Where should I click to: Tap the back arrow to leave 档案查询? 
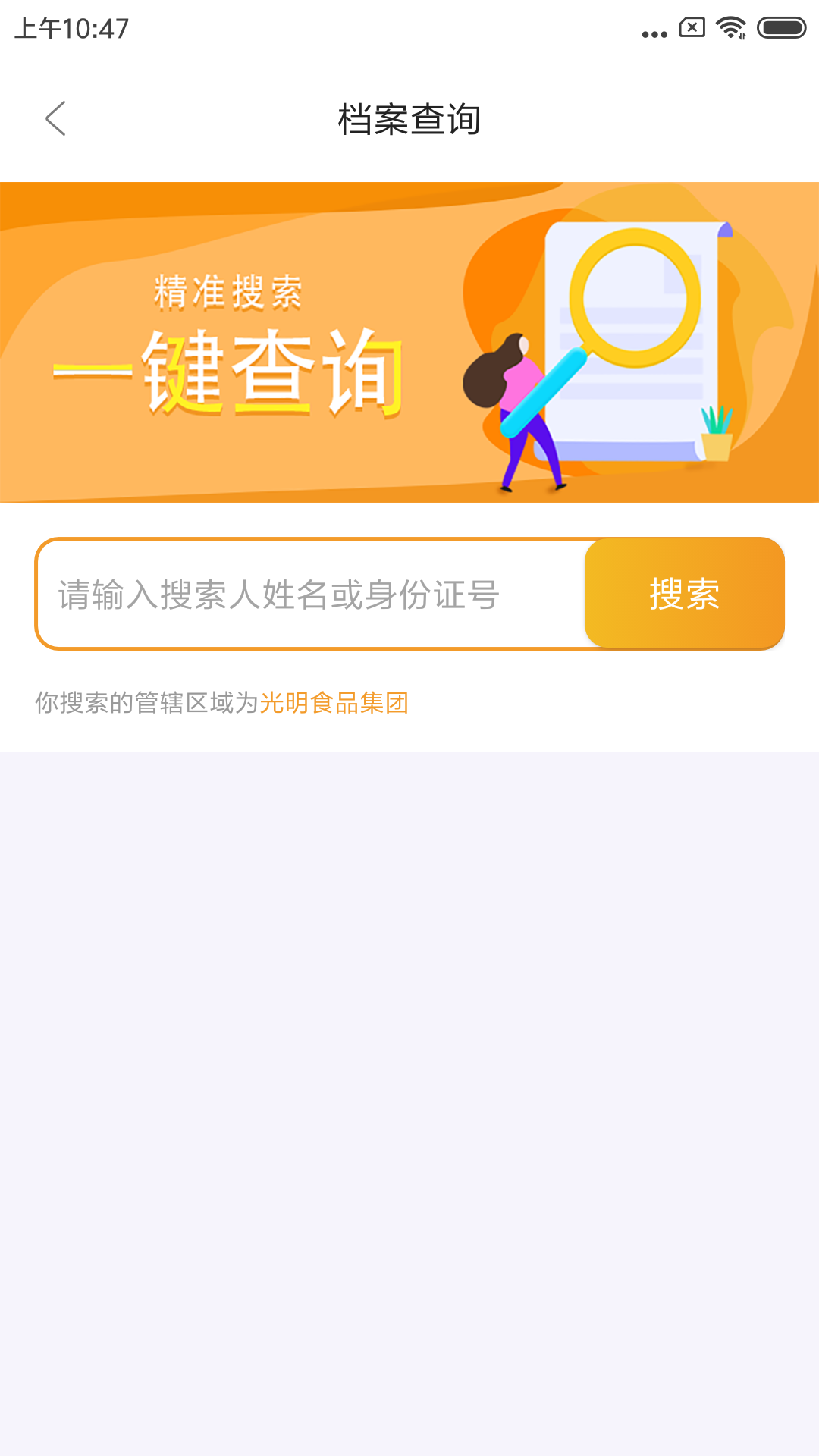[55, 119]
